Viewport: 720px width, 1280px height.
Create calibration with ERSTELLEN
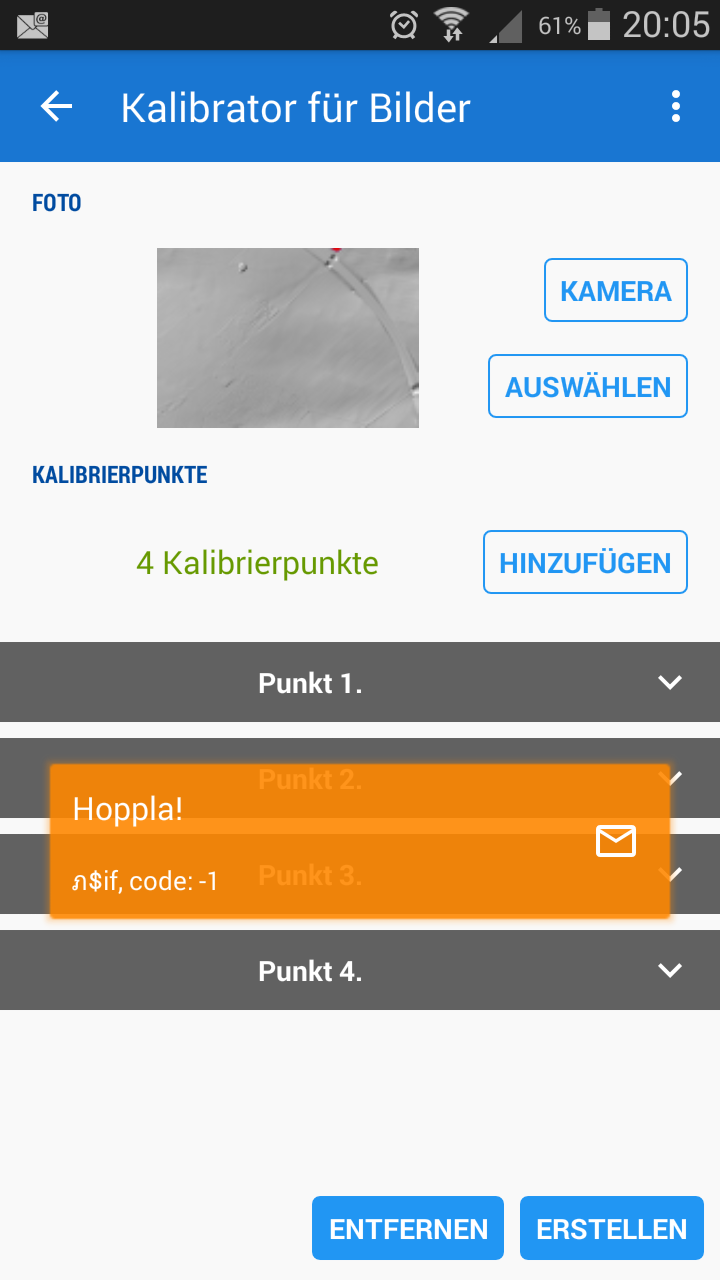pyautogui.click(x=612, y=1228)
